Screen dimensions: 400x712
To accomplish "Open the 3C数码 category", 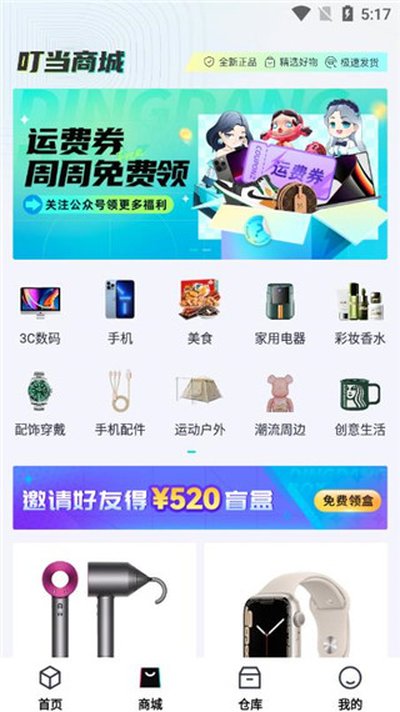I will pos(40,312).
